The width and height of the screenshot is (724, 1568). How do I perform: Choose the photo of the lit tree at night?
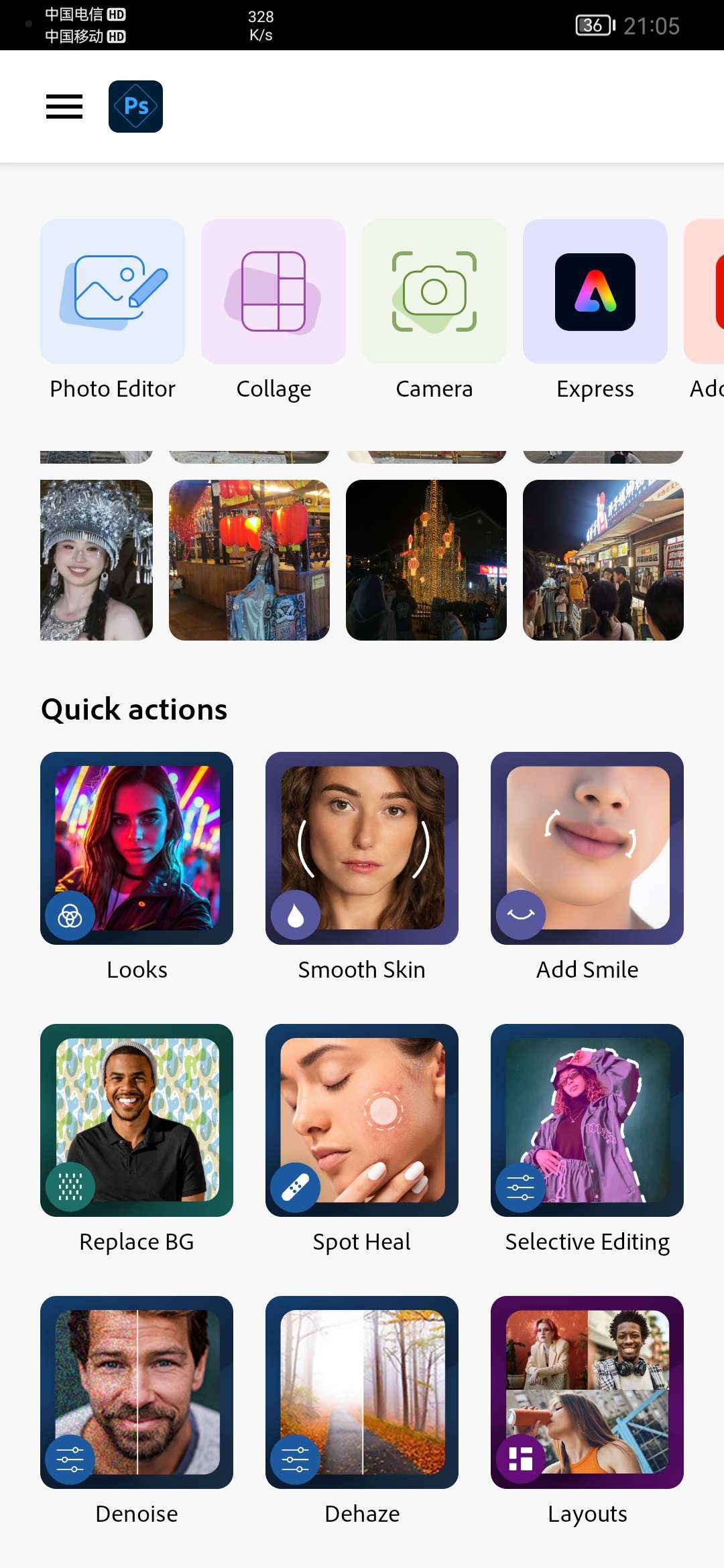tap(426, 560)
